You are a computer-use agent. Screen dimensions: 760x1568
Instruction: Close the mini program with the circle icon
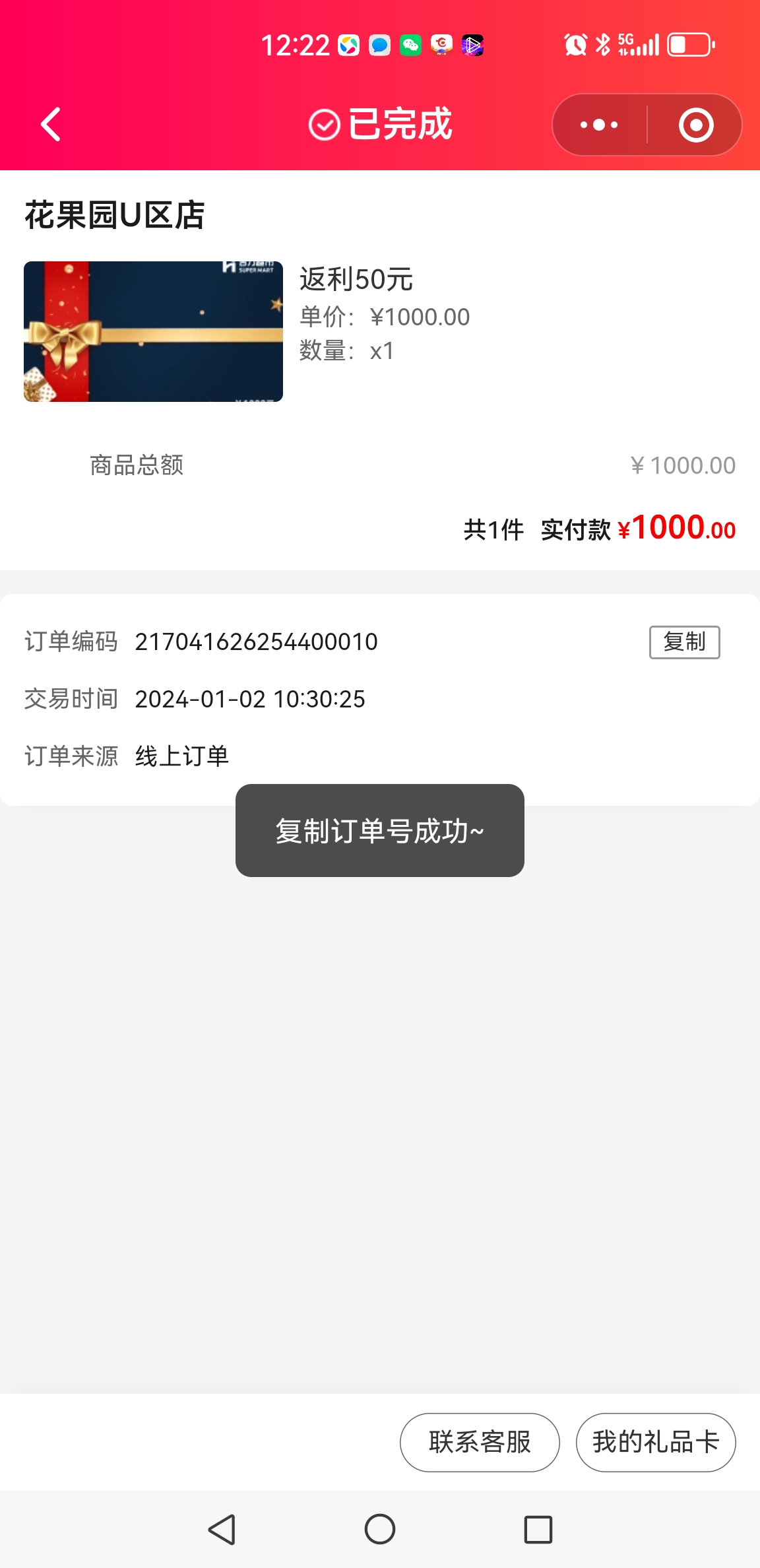pyautogui.click(x=696, y=125)
